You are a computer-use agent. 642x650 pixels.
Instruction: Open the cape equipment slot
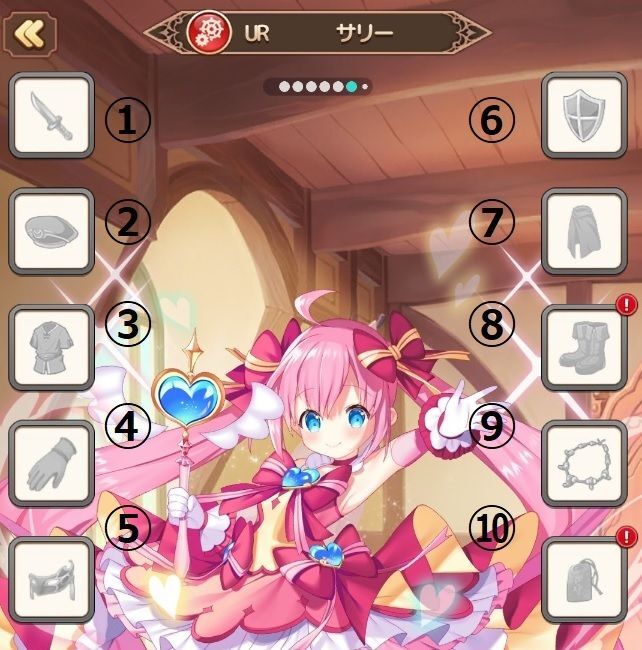point(584,231)
